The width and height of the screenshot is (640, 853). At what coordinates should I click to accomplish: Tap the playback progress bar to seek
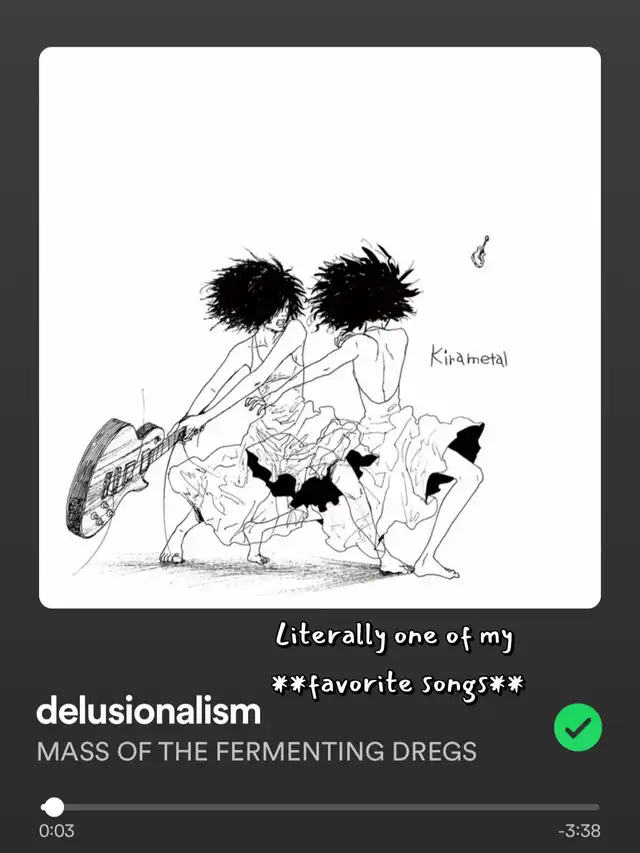(x=320, y=807)
